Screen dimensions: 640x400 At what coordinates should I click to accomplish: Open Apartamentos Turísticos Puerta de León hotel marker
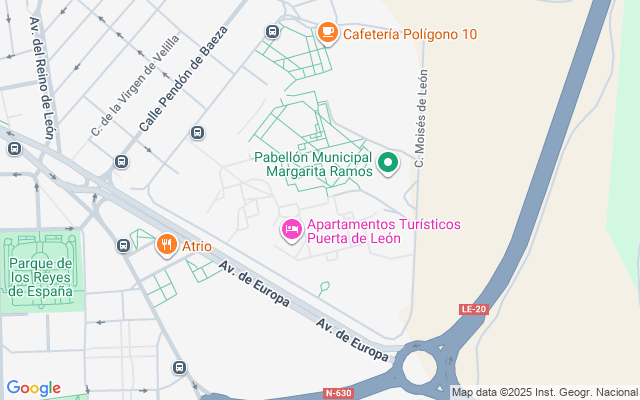coord(291,231)
